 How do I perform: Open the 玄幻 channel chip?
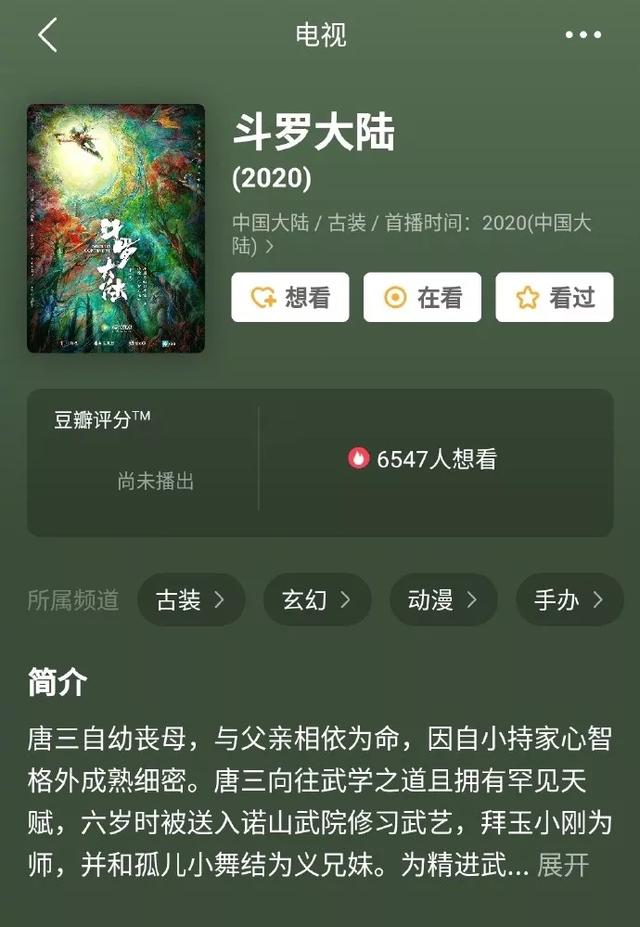[317, 600]
